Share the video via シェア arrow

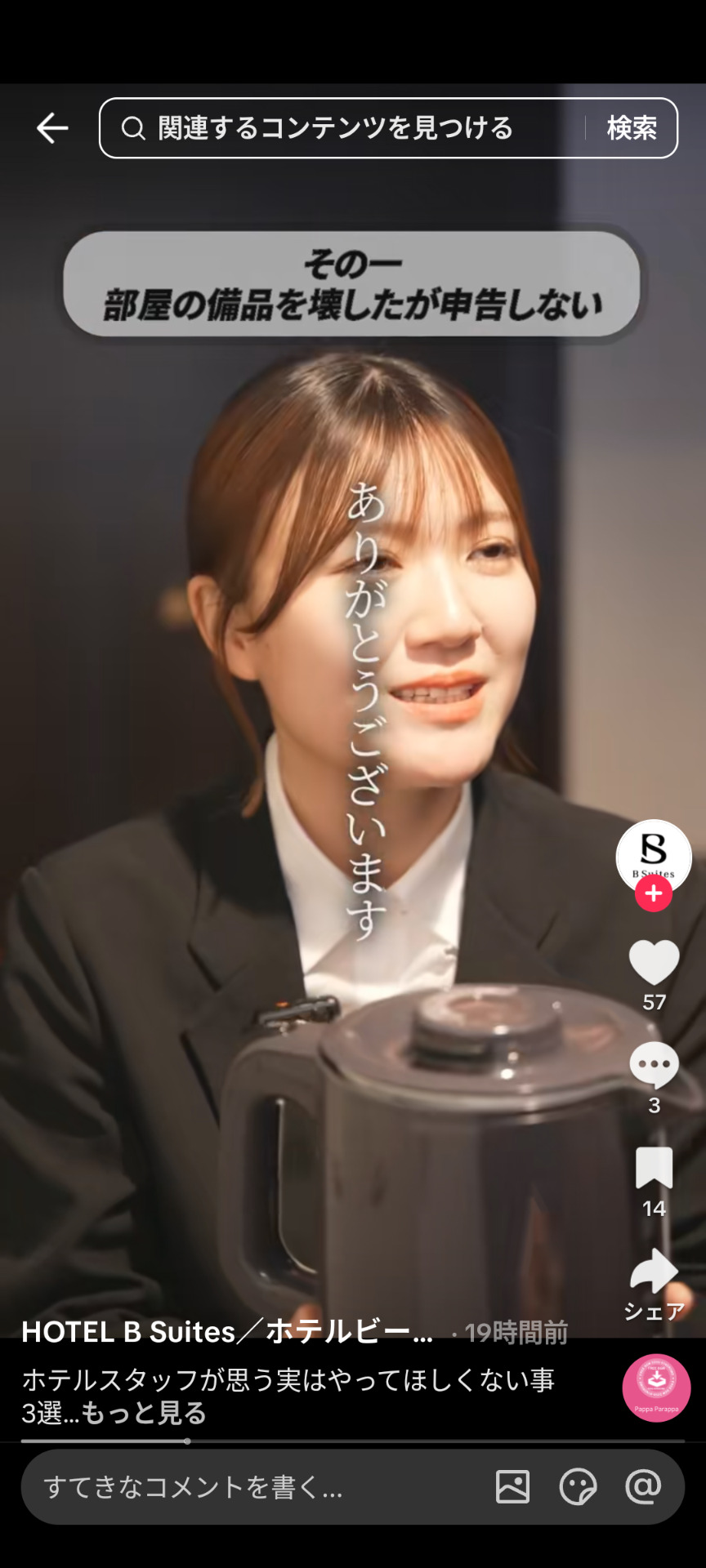pos(654,1272)
